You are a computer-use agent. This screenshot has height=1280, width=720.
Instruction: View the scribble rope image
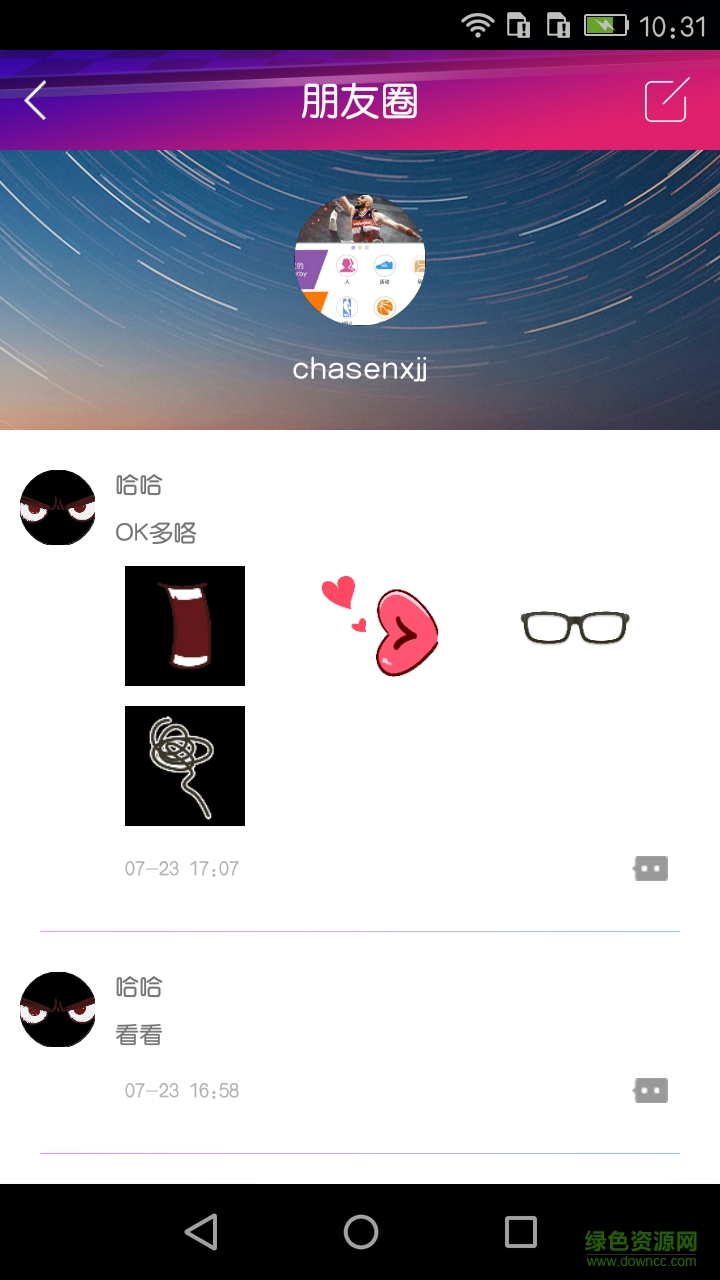point(185,766)
